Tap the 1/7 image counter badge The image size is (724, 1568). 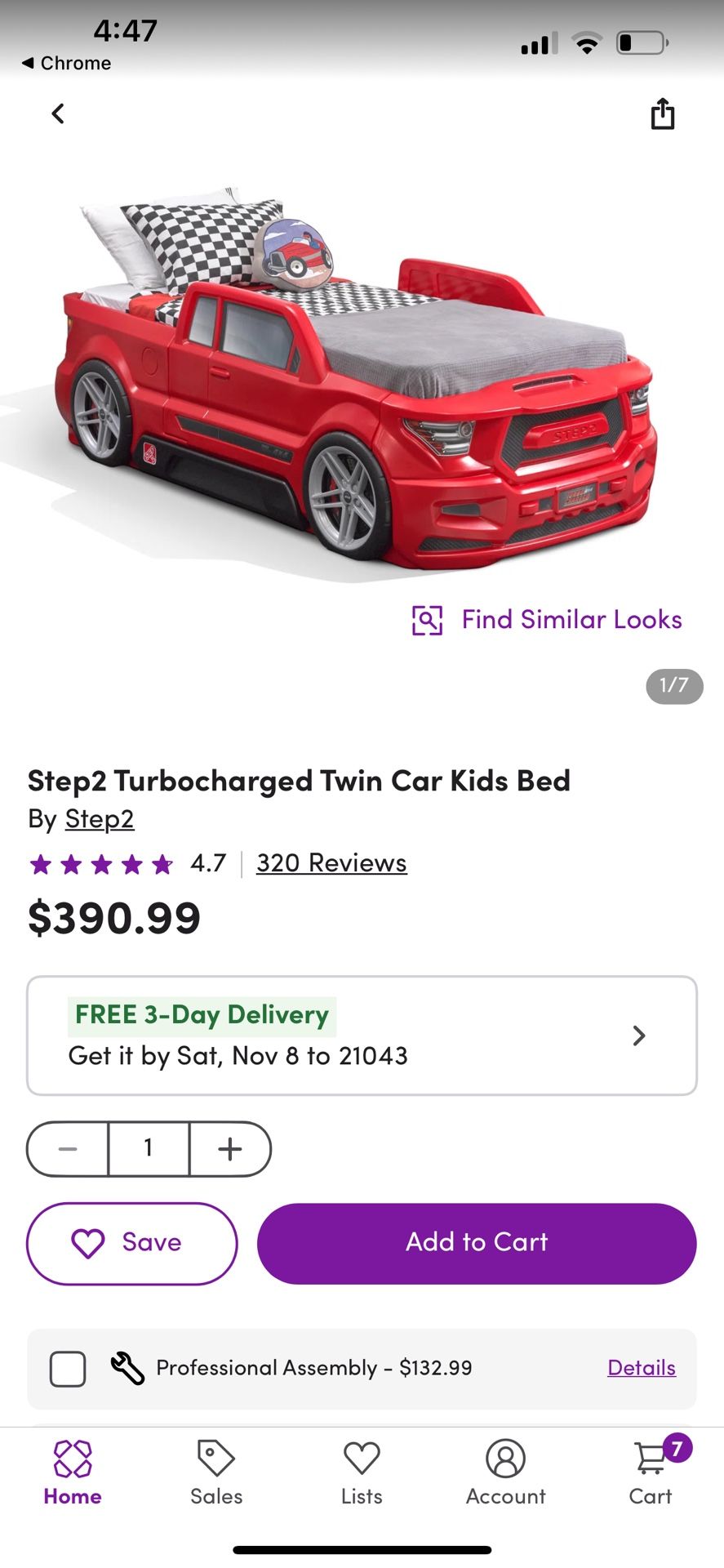click(673, 687)
